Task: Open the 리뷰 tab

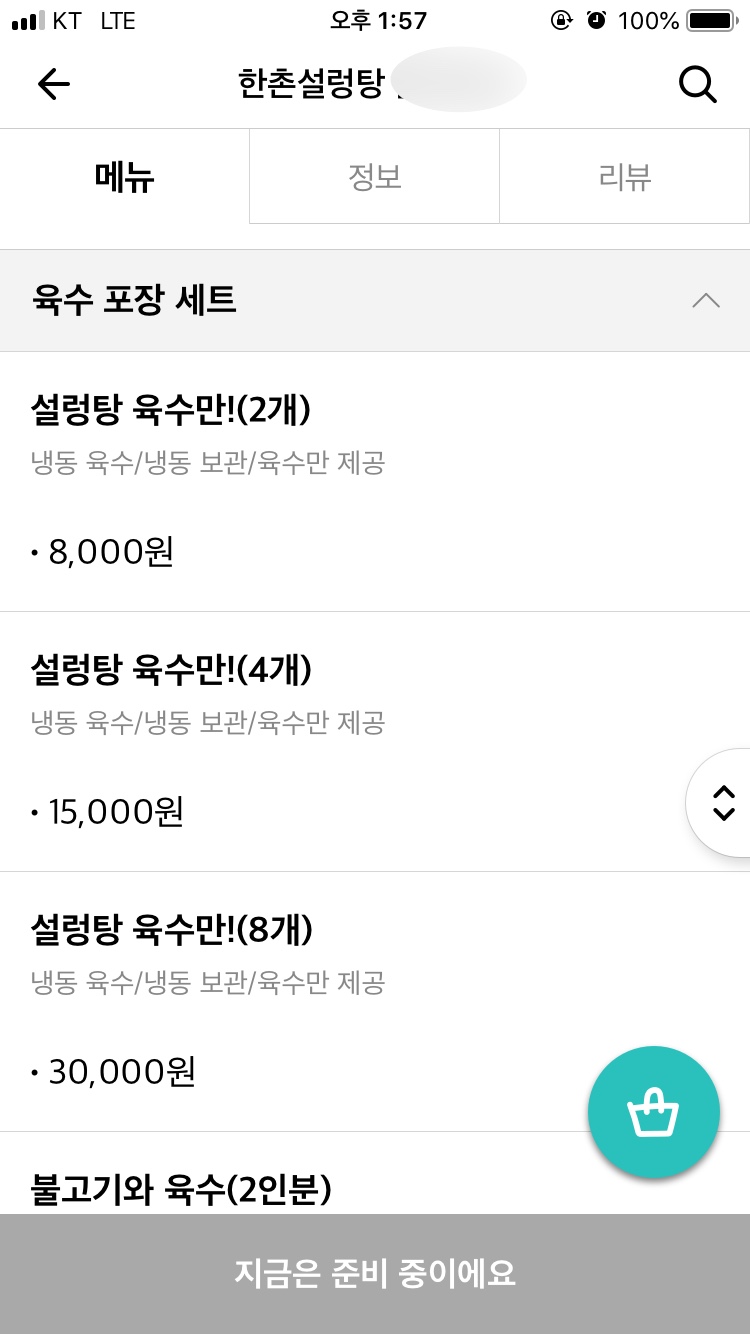Action: pyautogui.click(x=624, y=177)
